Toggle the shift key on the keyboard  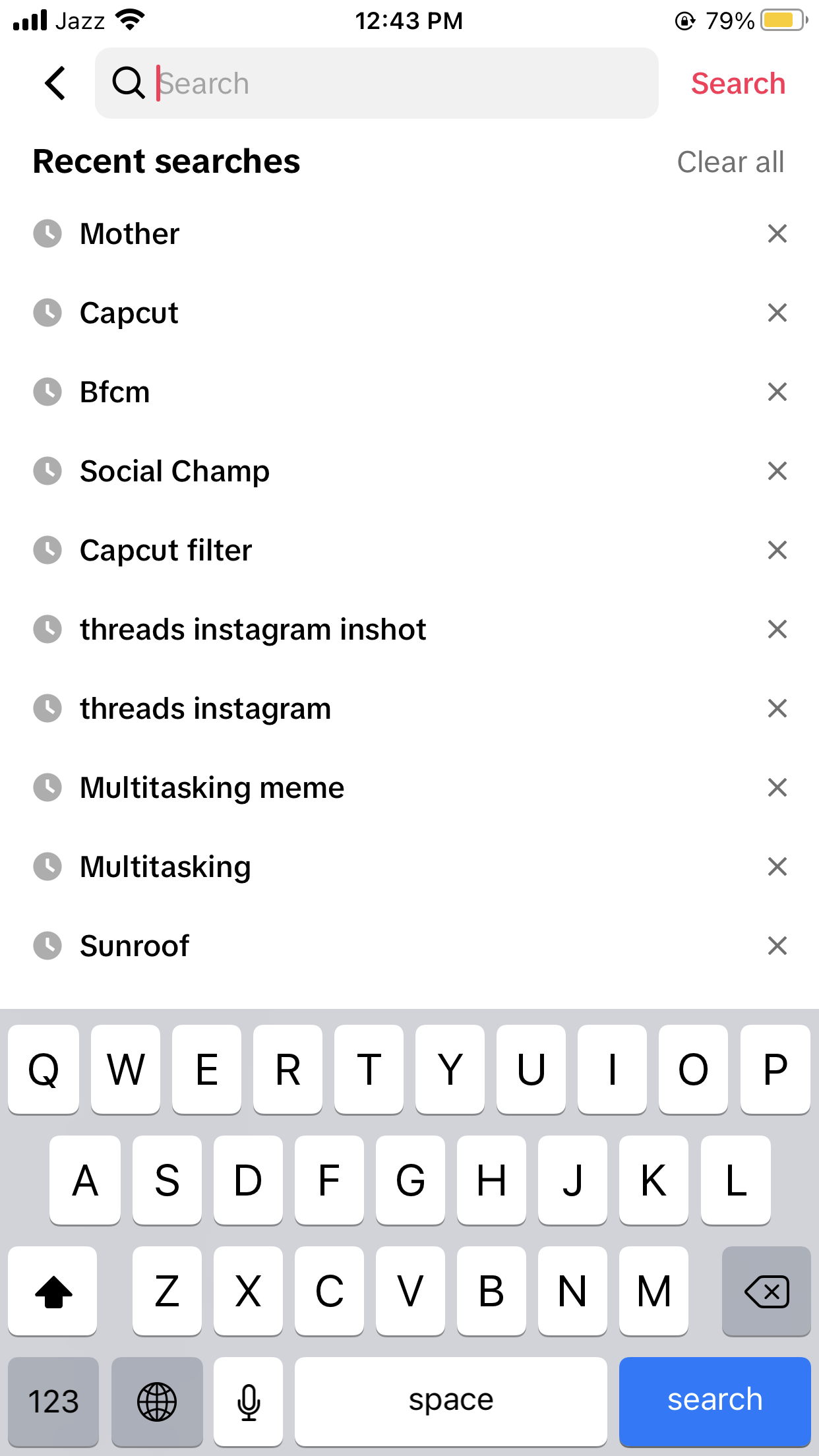(x=53, y=1291)
